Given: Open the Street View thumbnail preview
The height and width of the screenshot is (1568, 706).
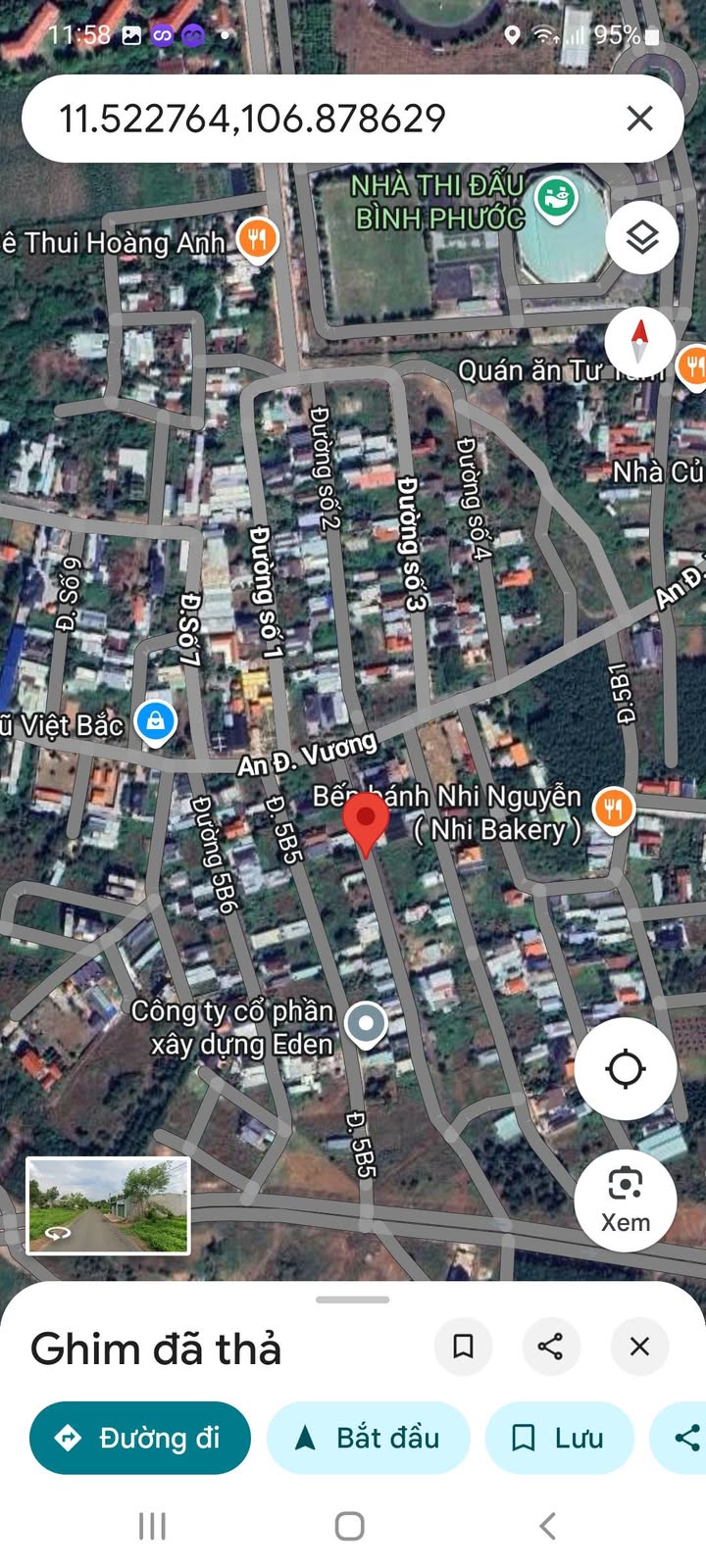Looking at the screenshot, I should (x=108, y=1205).
